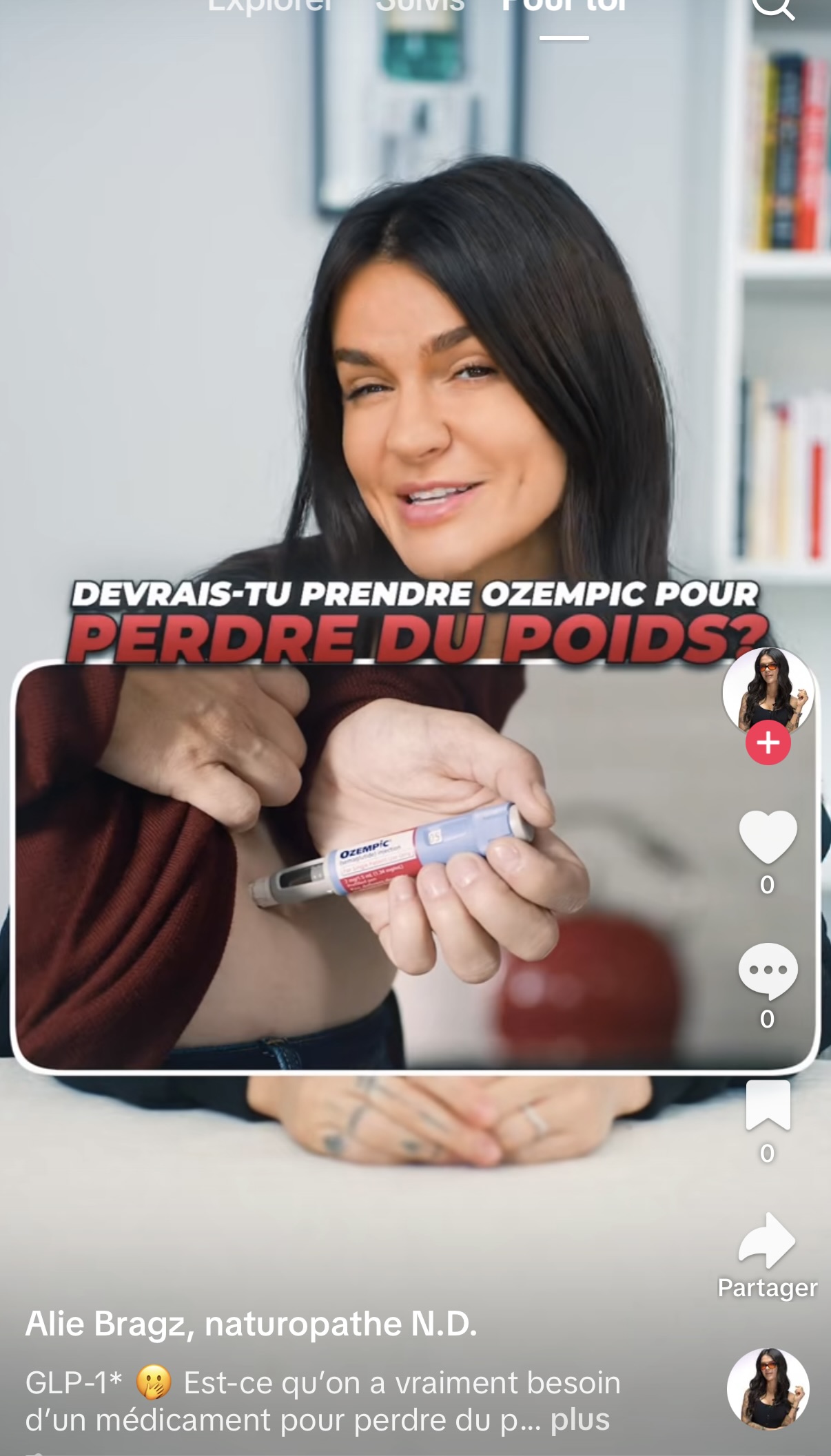Open the comments bubble
Viewport: 831px width, 1456px height.
coord(768,970)
